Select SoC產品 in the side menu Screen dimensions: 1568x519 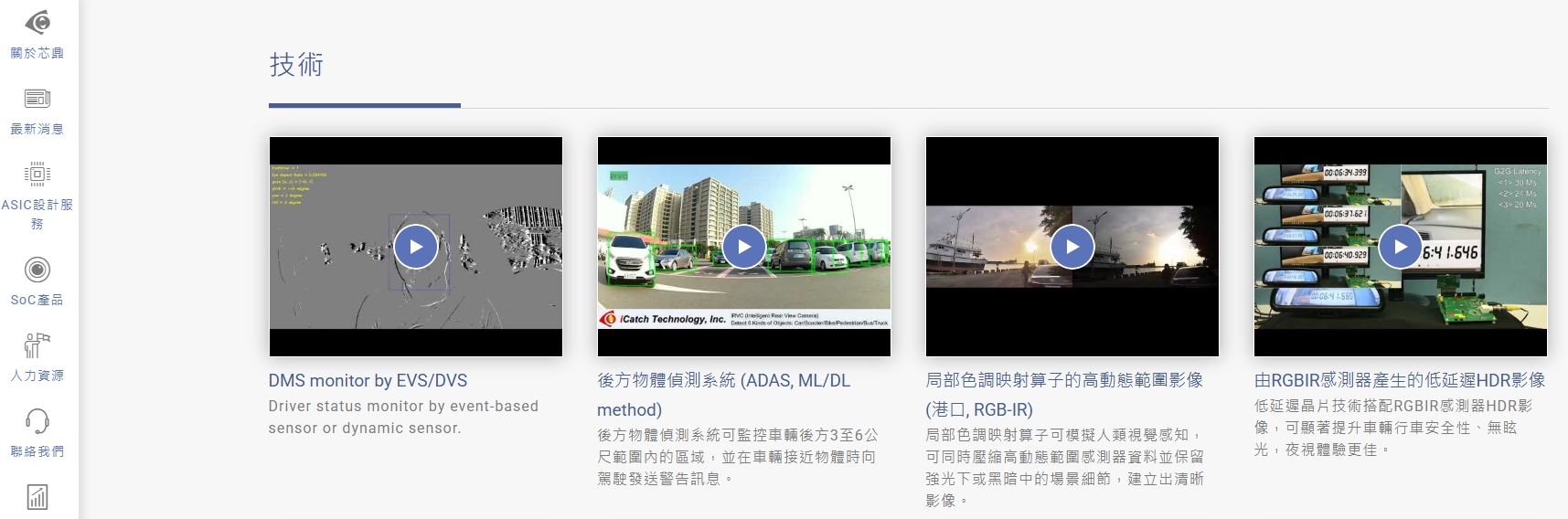click(37, 281)
